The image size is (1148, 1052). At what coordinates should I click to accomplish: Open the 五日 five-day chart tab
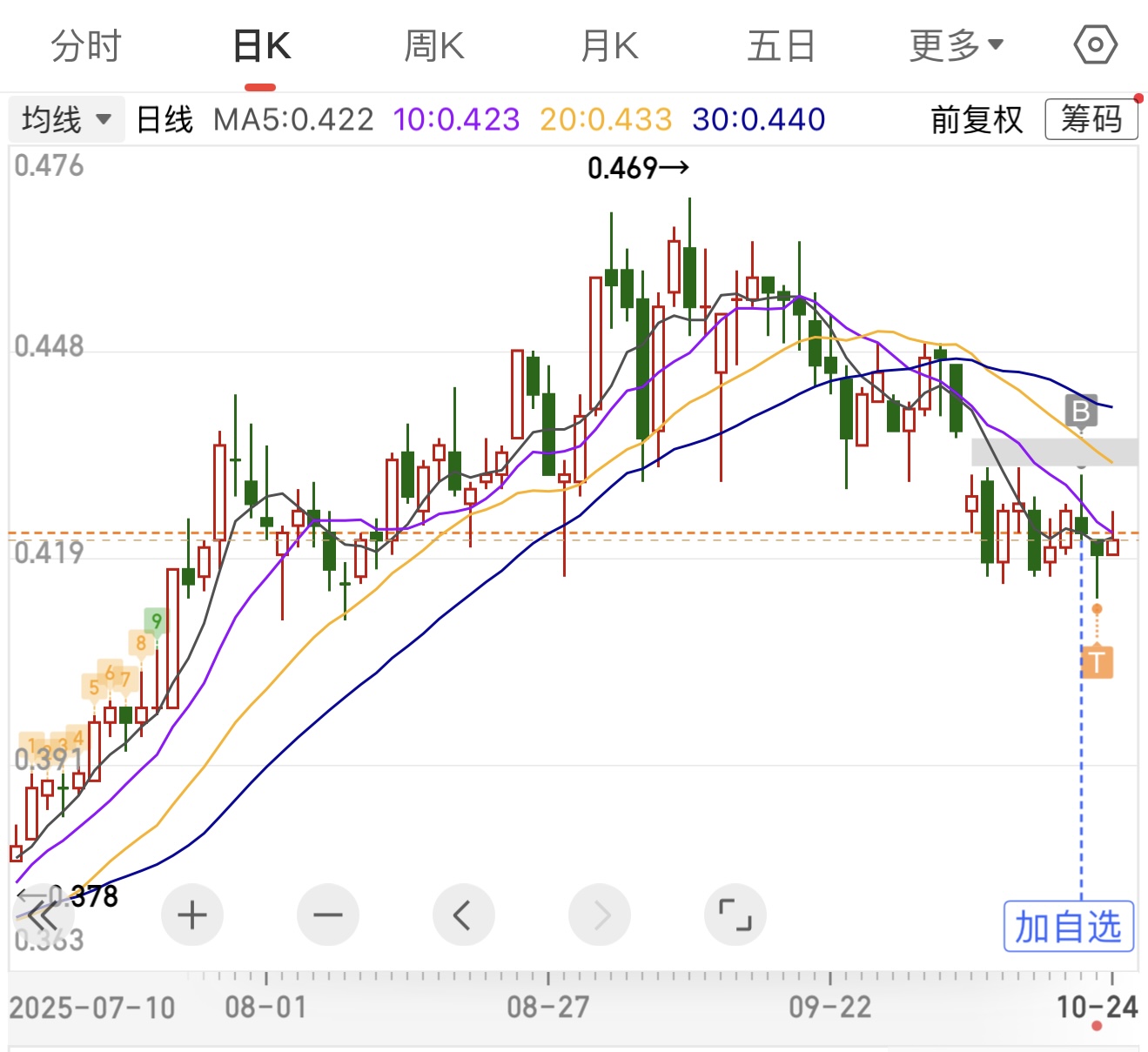click(x=781, y=46)
